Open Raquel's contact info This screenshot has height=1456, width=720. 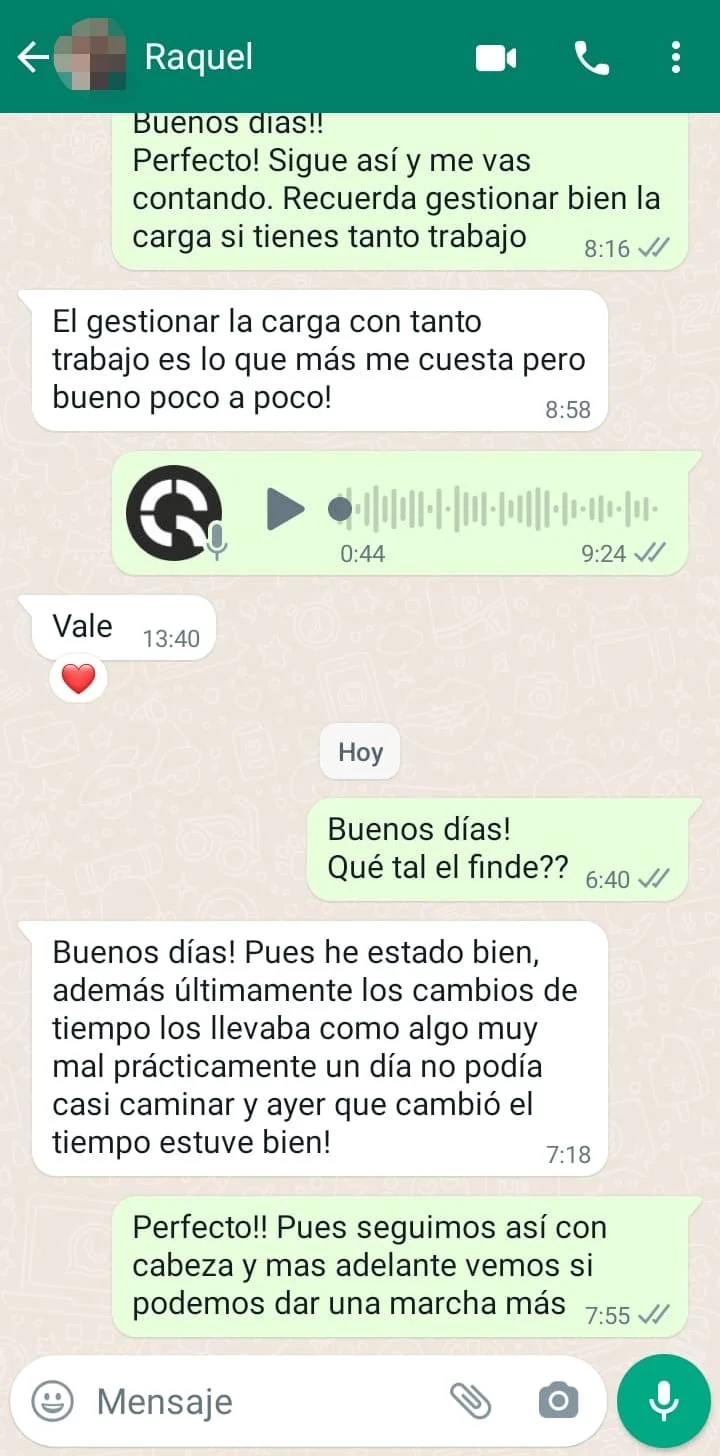pyautogui.click(x=198, y=57)
